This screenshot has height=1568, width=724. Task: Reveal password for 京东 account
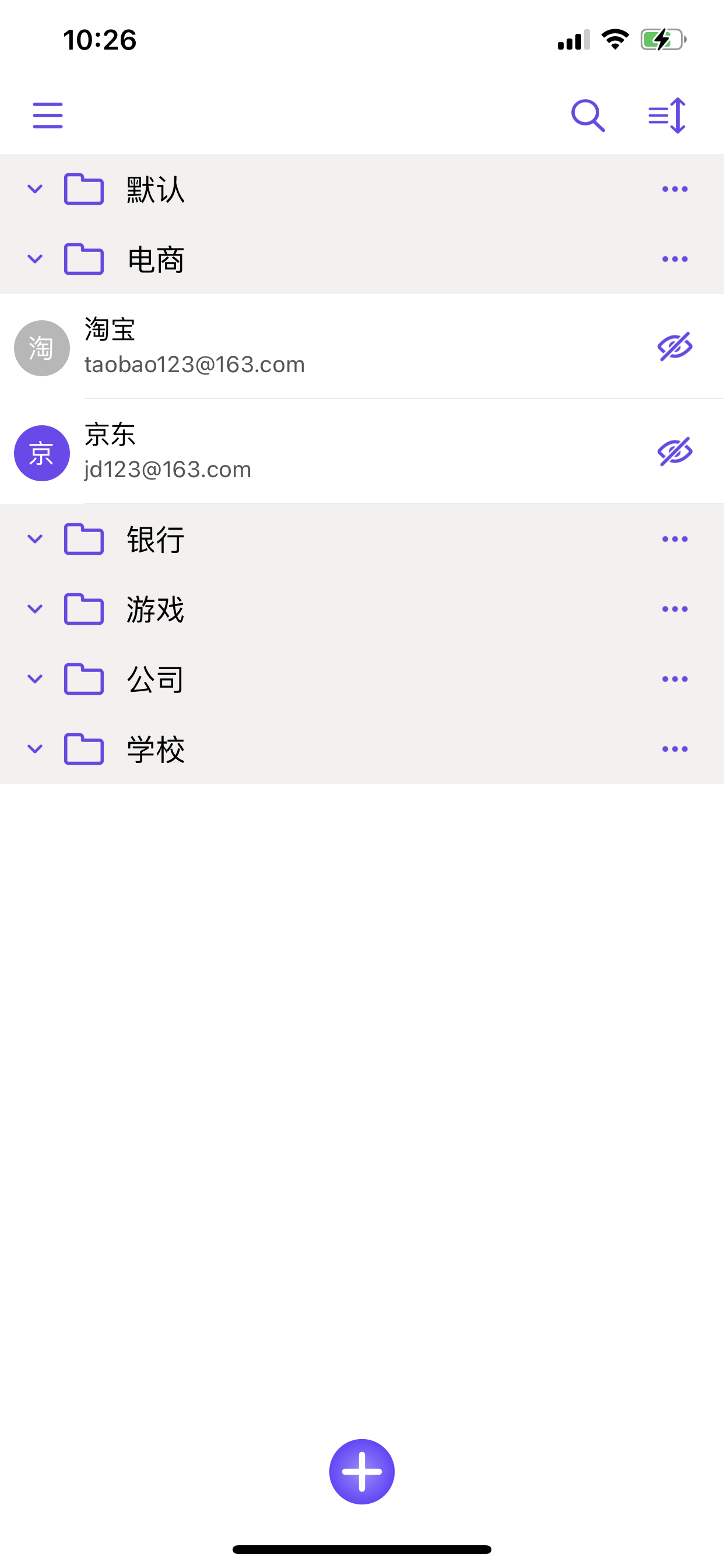pyautogui.click(x=674, y=452)
